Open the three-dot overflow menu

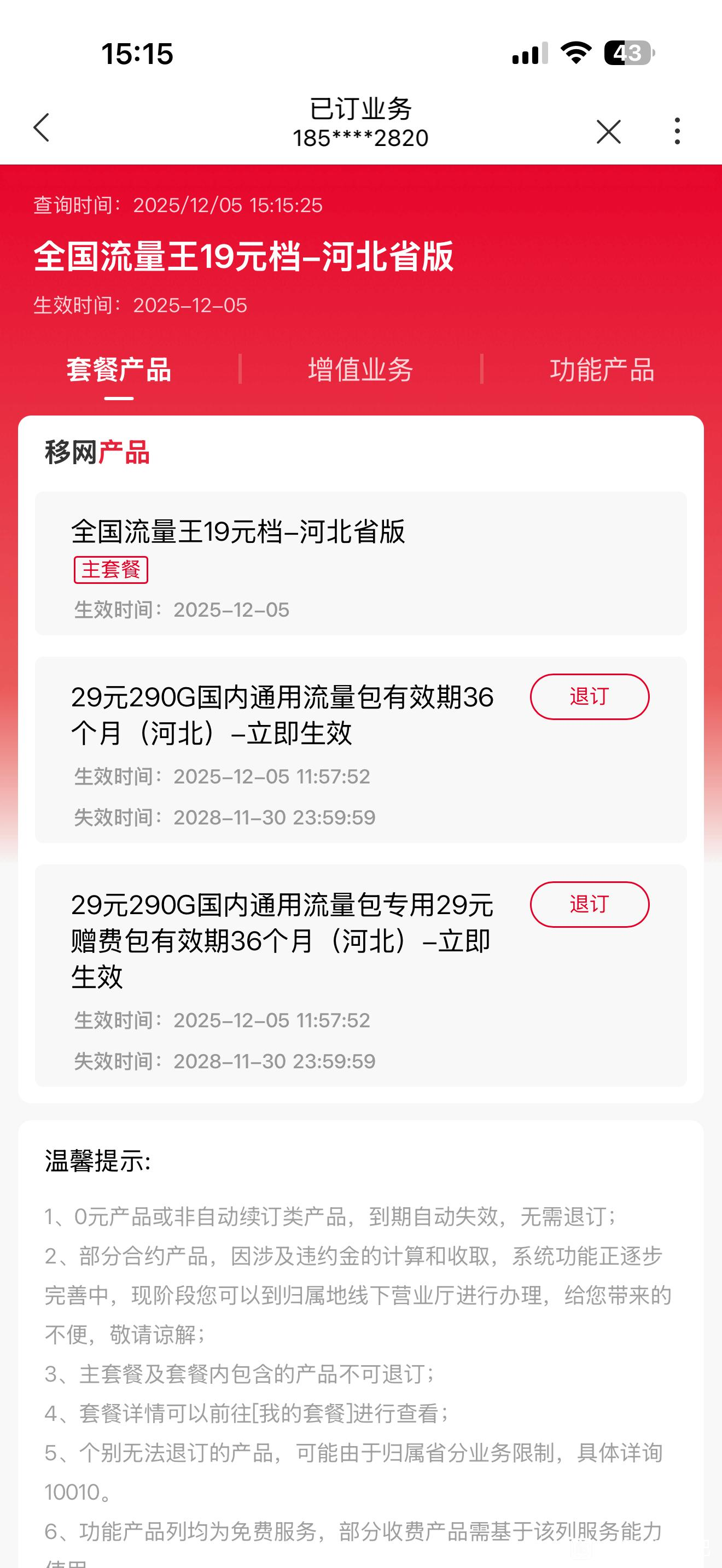[677, 131]
